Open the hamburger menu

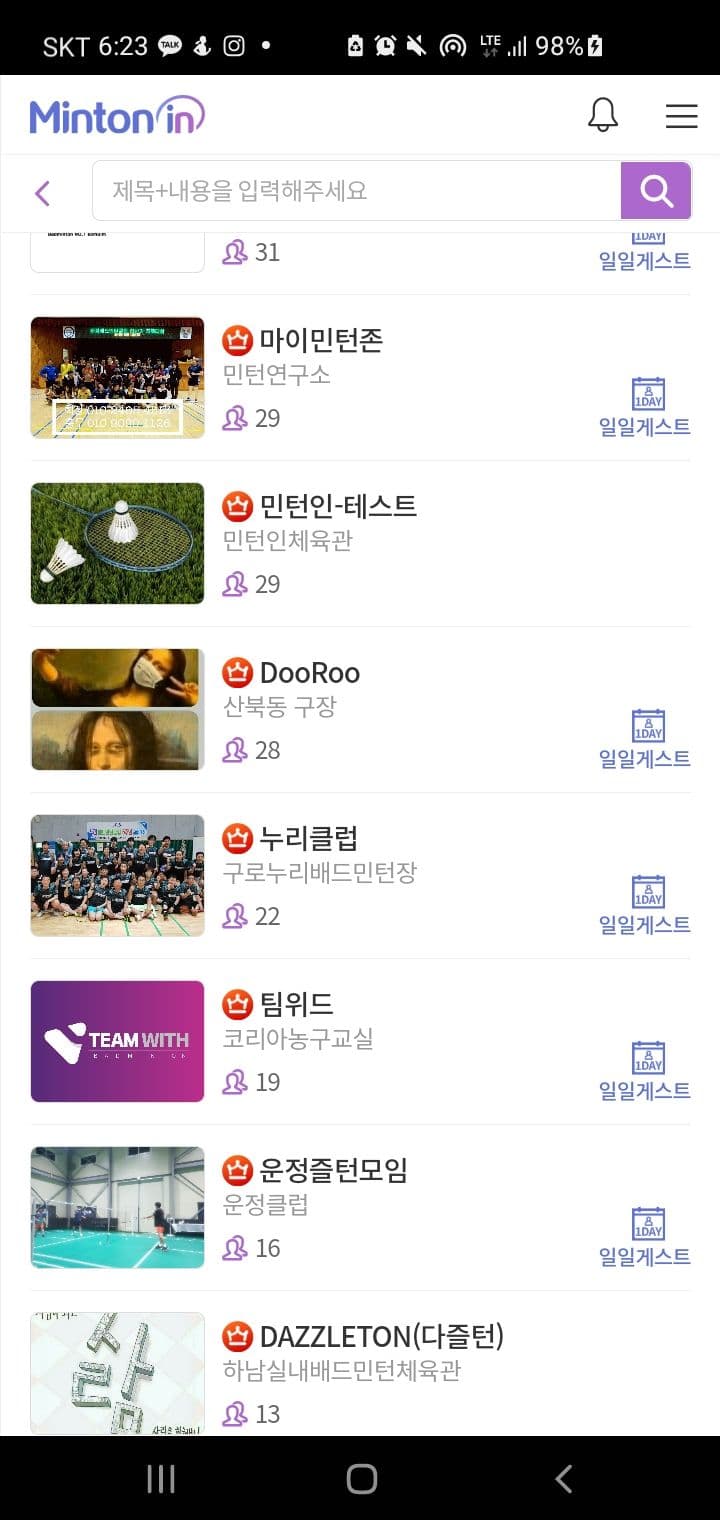coord(681,116)
